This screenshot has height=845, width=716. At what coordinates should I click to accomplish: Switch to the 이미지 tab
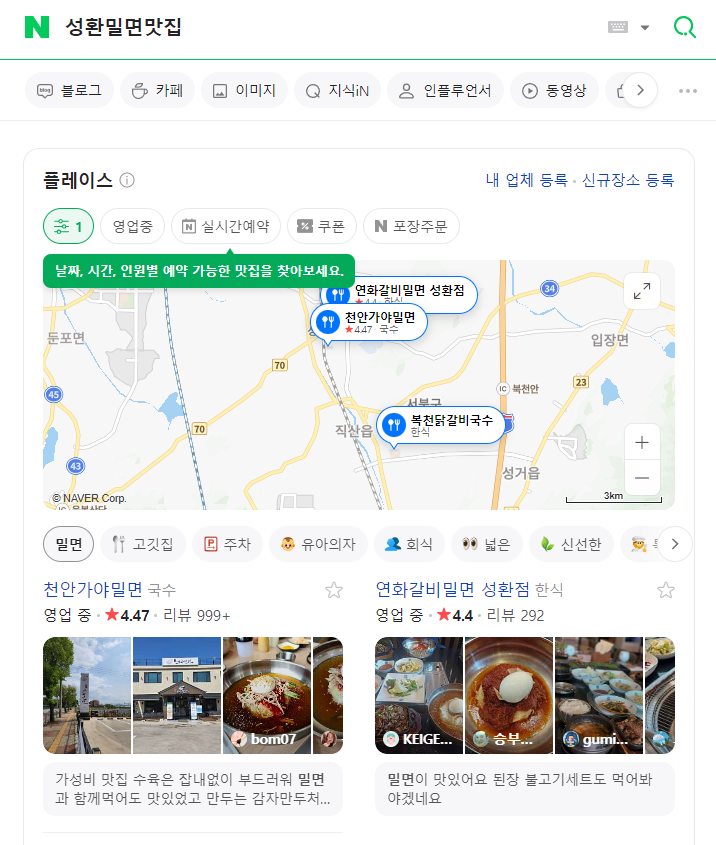pos(244,90)
